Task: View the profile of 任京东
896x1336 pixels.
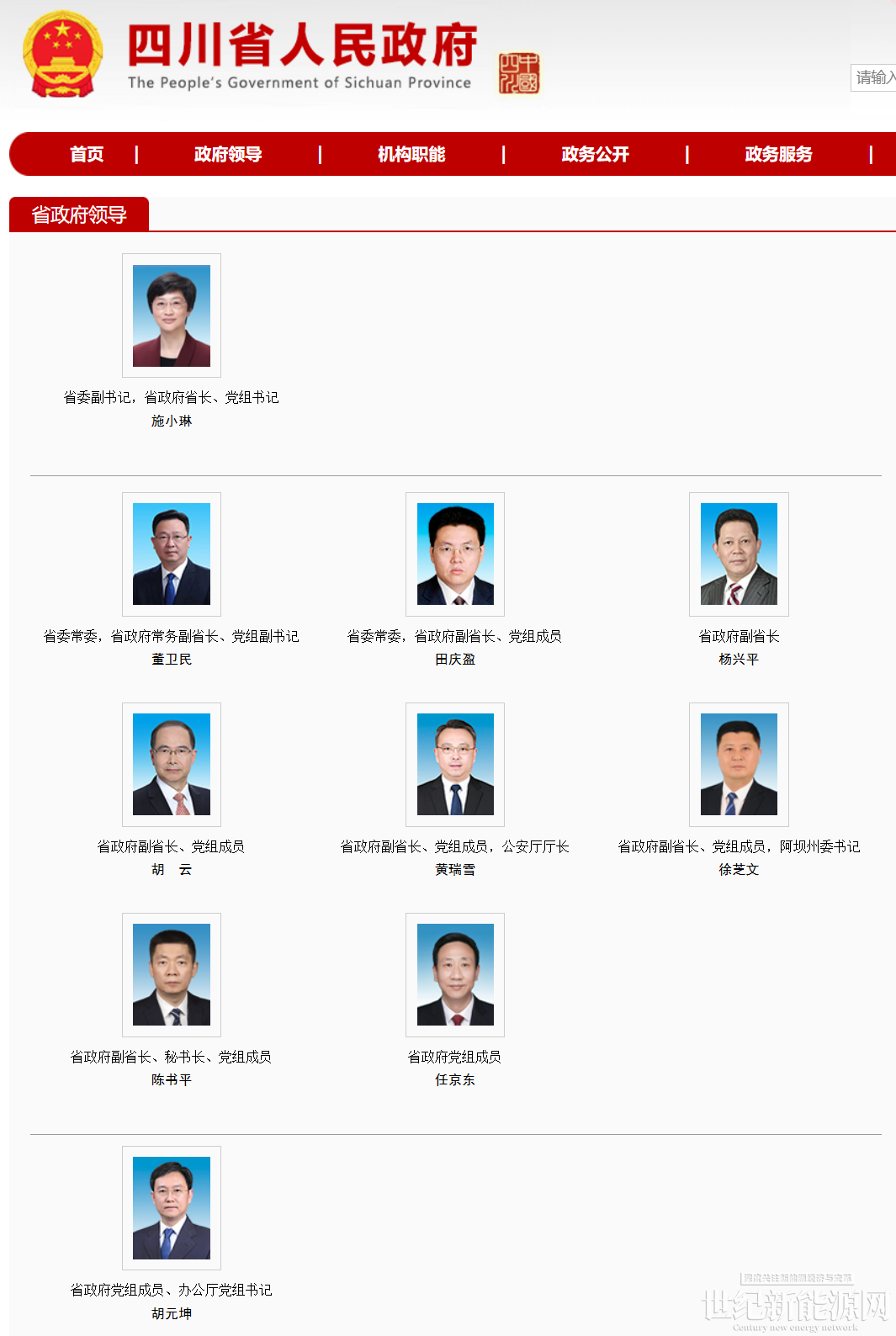Action: point(455,975)
